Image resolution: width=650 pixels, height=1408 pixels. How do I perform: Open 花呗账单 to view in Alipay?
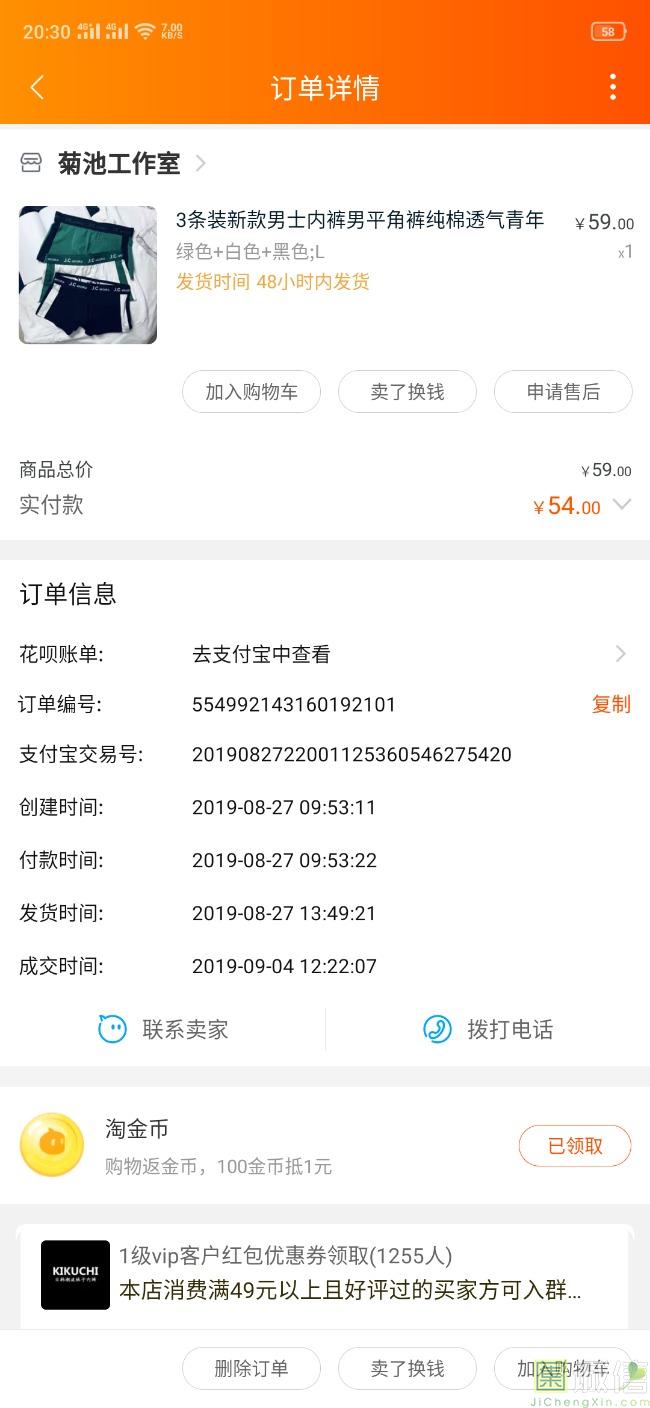410,654
